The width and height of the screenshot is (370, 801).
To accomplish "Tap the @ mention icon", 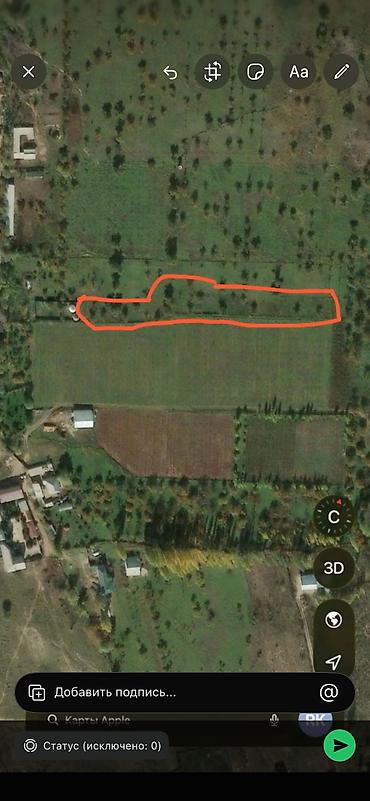I will 329,693.
